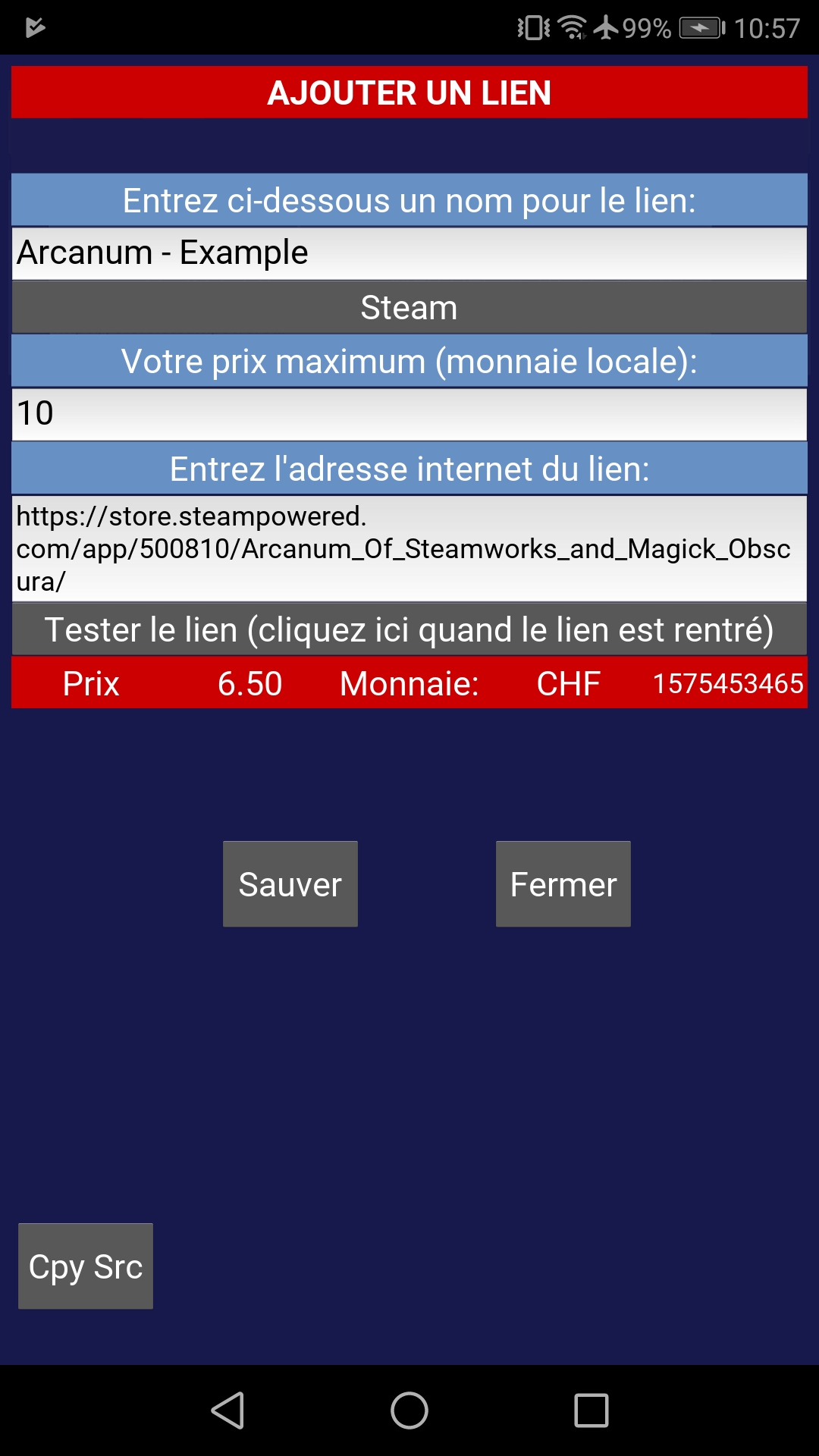This screenshot has width=819, height=1456.
Task: Close the dialog with Fermer
Action: pyautogui.click(x=563, y=884)
